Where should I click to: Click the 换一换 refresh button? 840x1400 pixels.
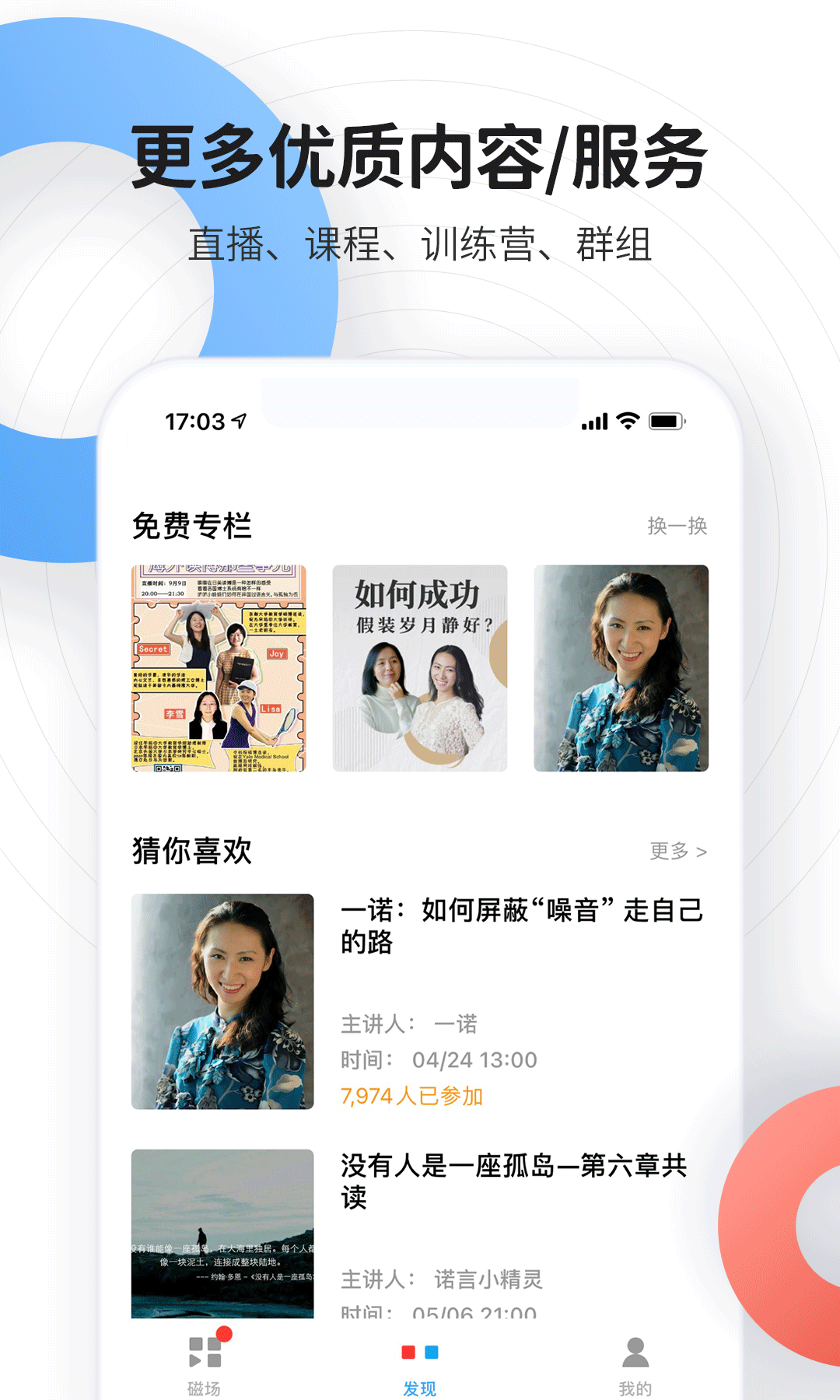click(676, 526)
